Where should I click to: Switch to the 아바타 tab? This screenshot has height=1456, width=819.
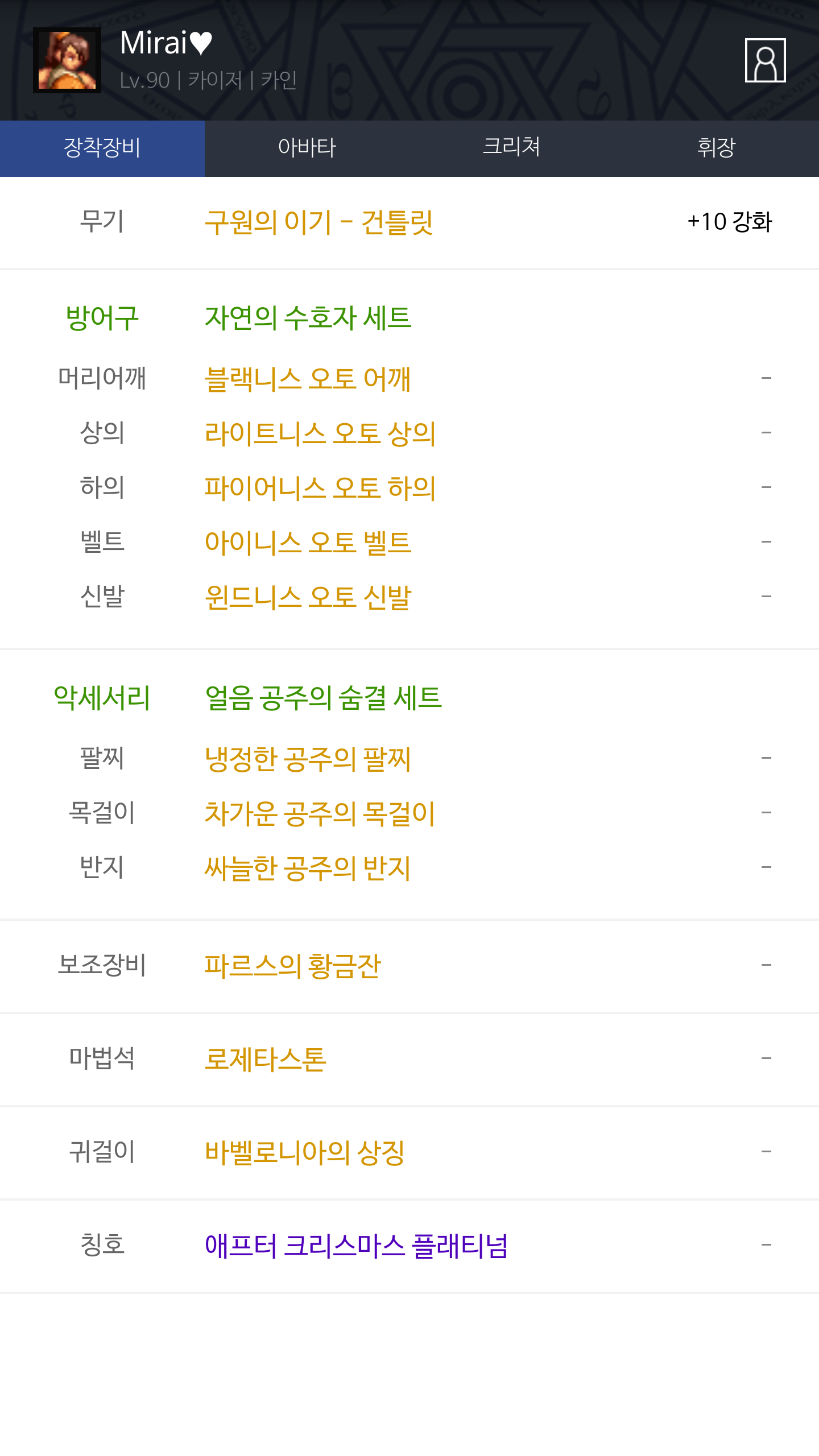[307, 148]
